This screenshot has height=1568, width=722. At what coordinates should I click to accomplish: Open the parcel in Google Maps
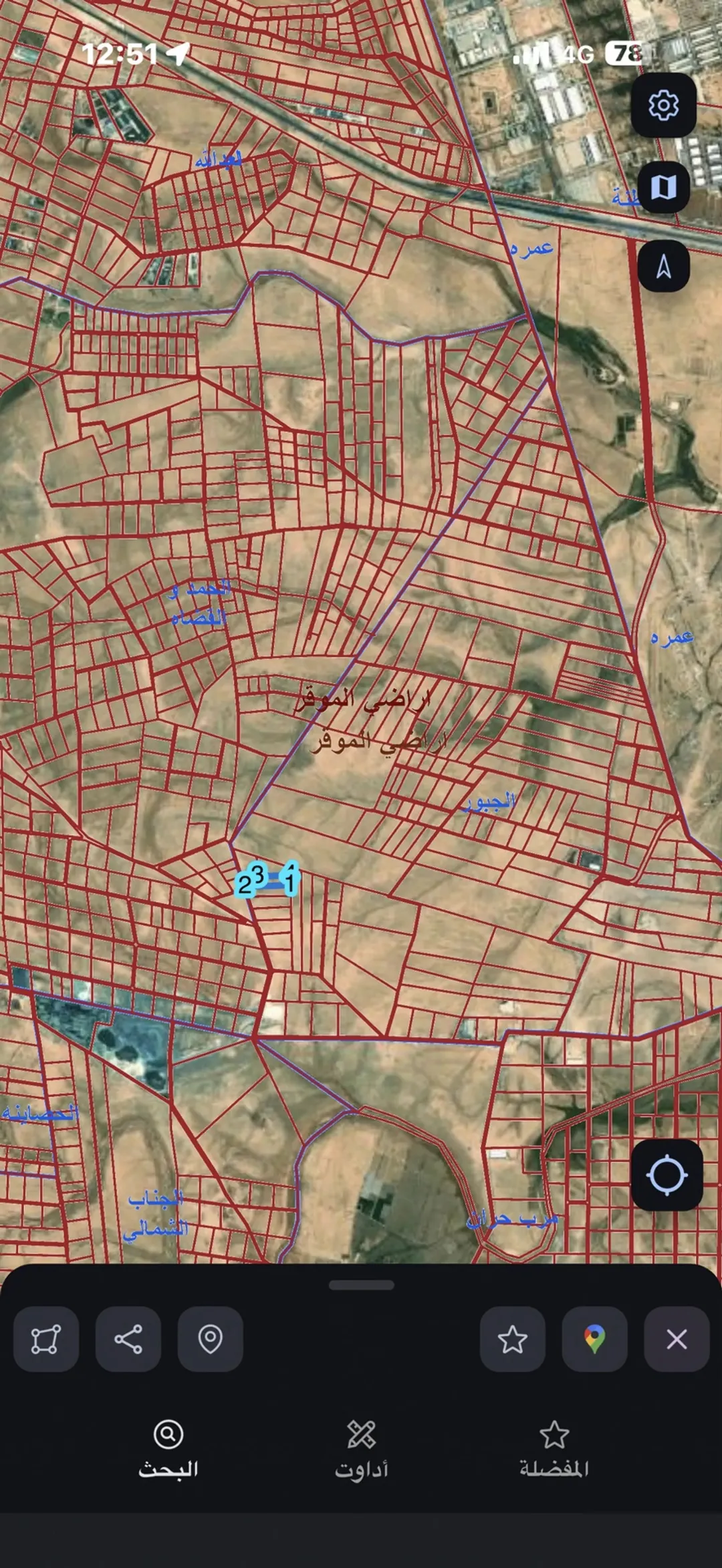pos(594,1339)
